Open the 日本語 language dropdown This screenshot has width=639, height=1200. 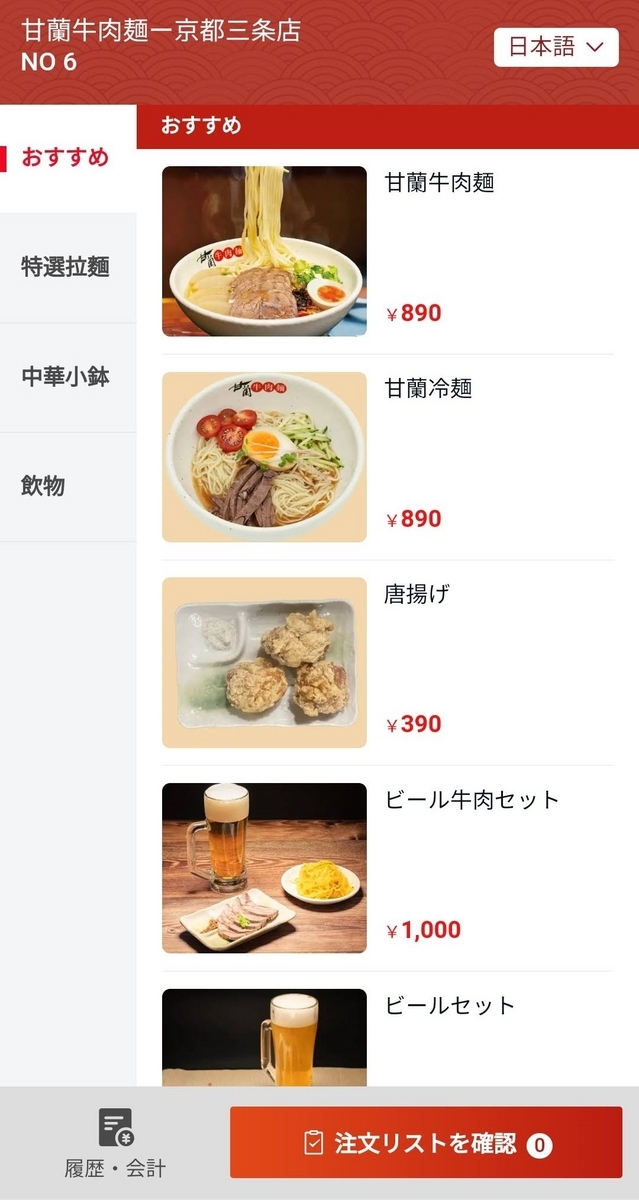click(x=556, y=47)
